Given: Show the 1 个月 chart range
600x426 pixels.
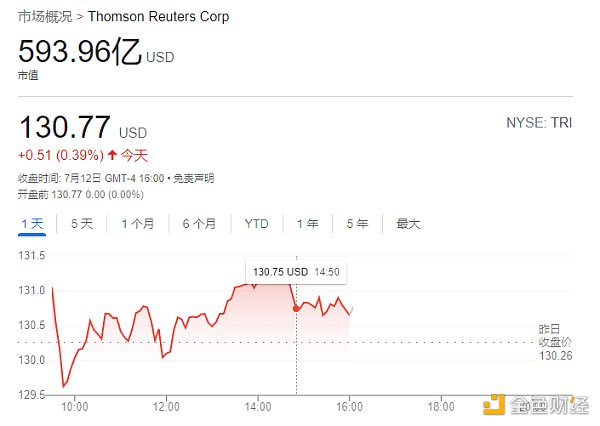Looking at the screenshot, I should (x=137, y=224).
